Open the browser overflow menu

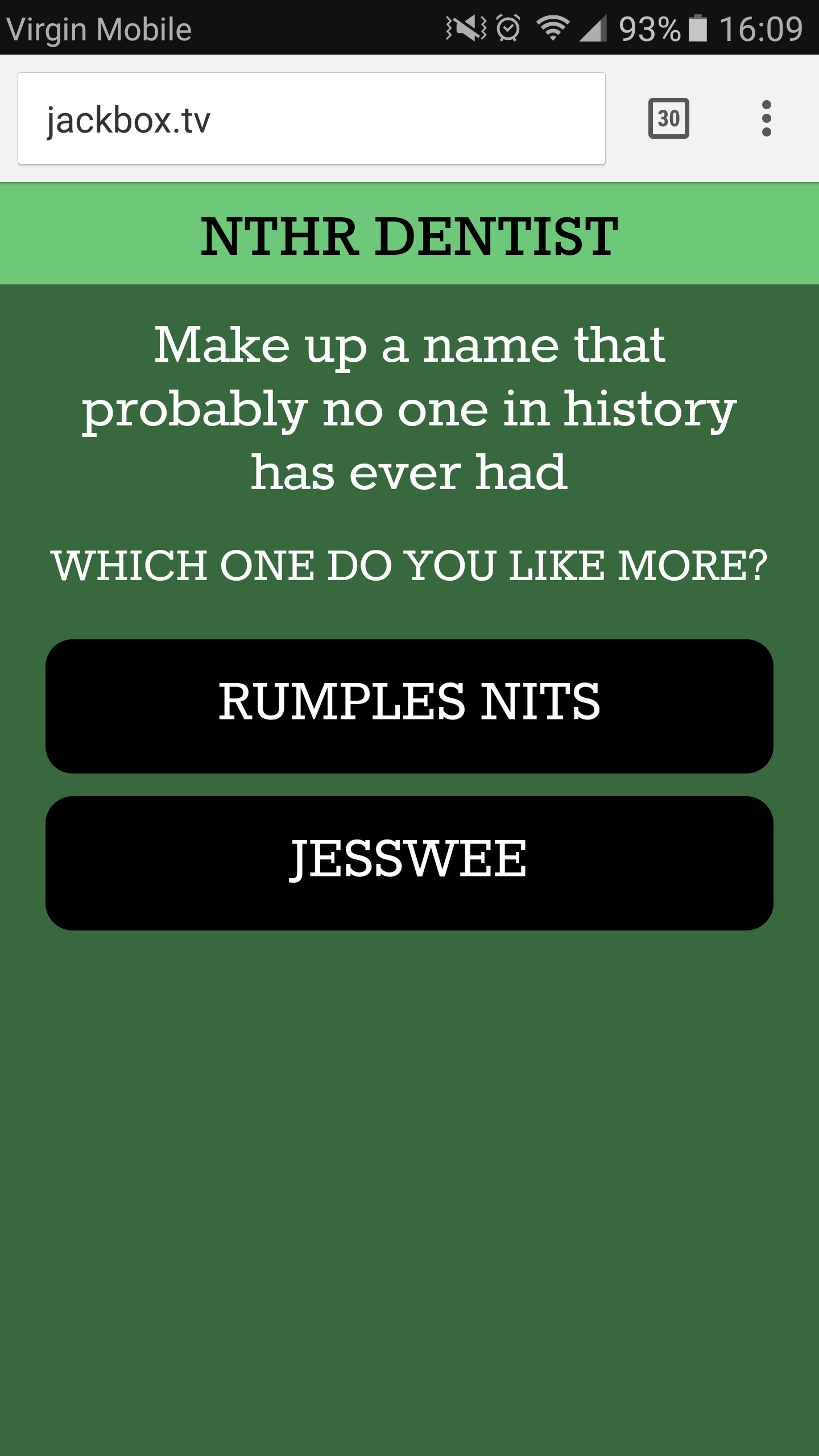(766, 118)
